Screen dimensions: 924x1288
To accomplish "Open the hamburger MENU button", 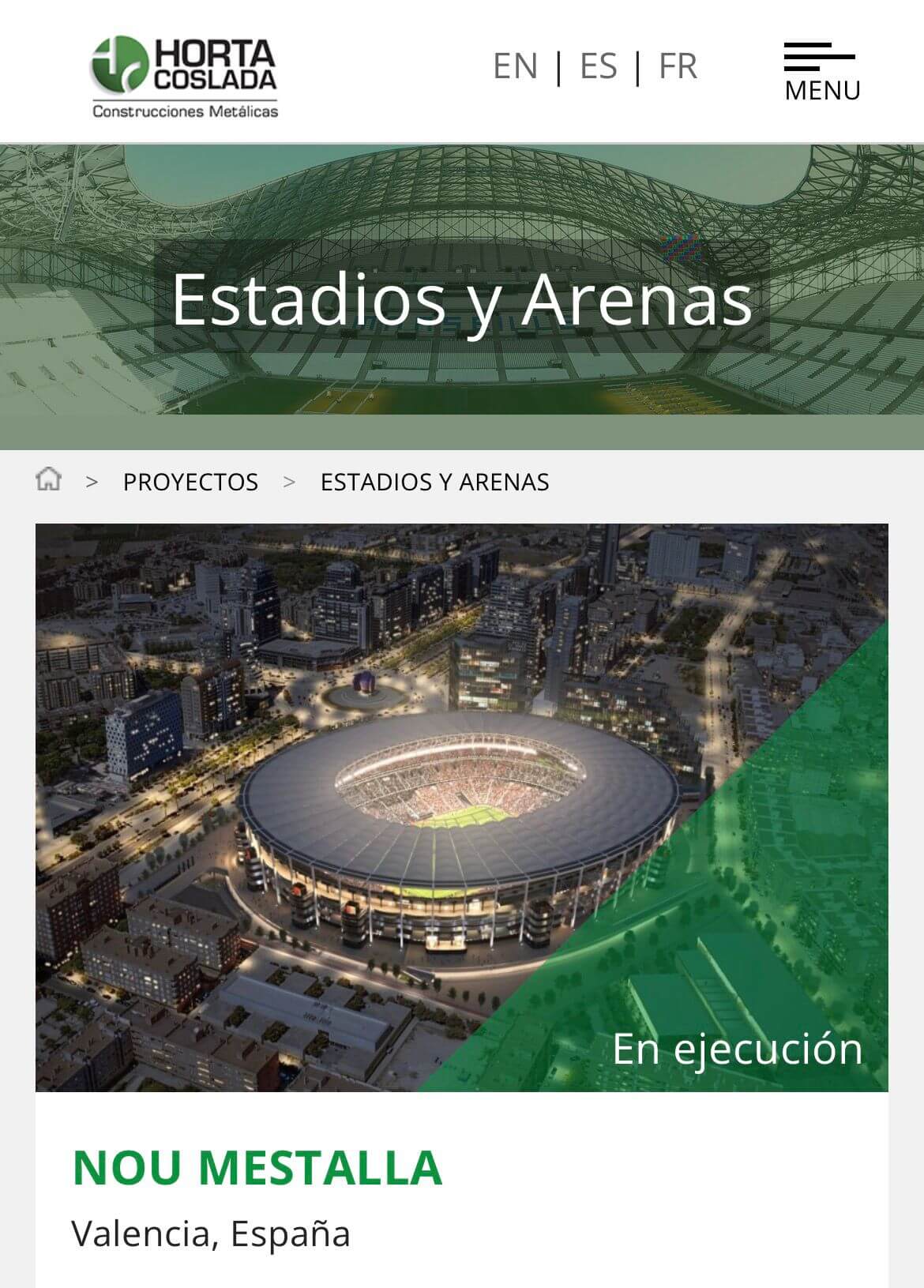I will [x=821, y=71].
